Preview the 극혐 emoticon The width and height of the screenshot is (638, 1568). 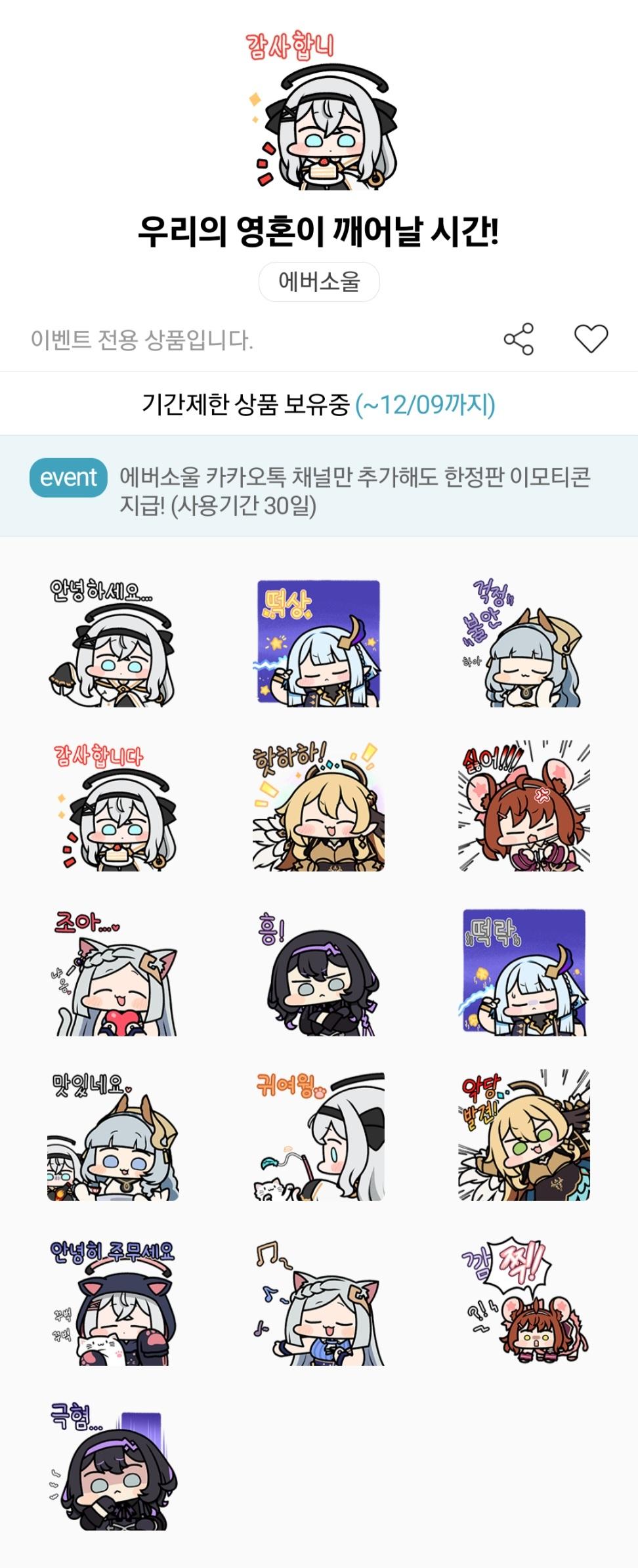(113, 1467)
